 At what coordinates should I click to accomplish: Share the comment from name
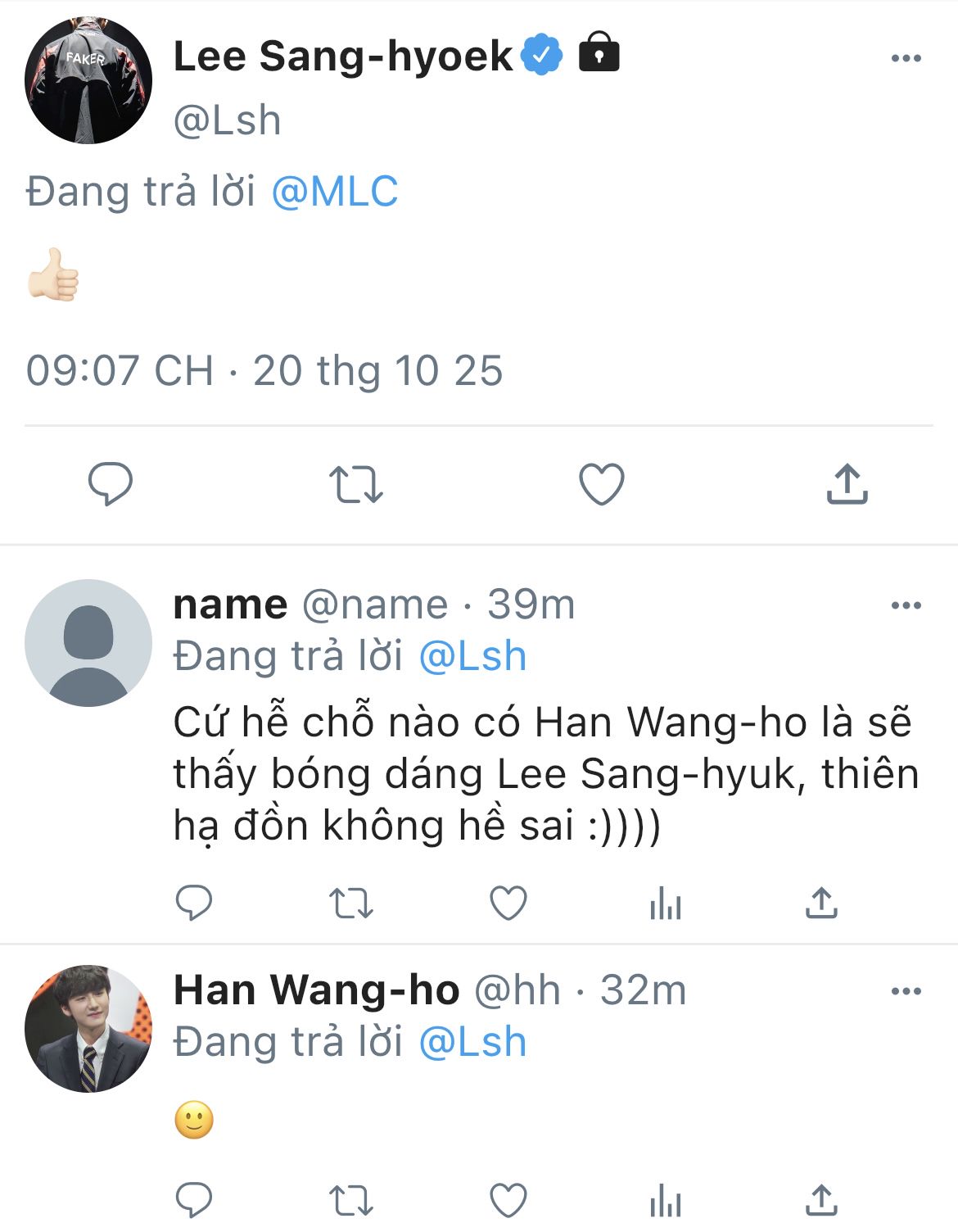click(821, 903)
